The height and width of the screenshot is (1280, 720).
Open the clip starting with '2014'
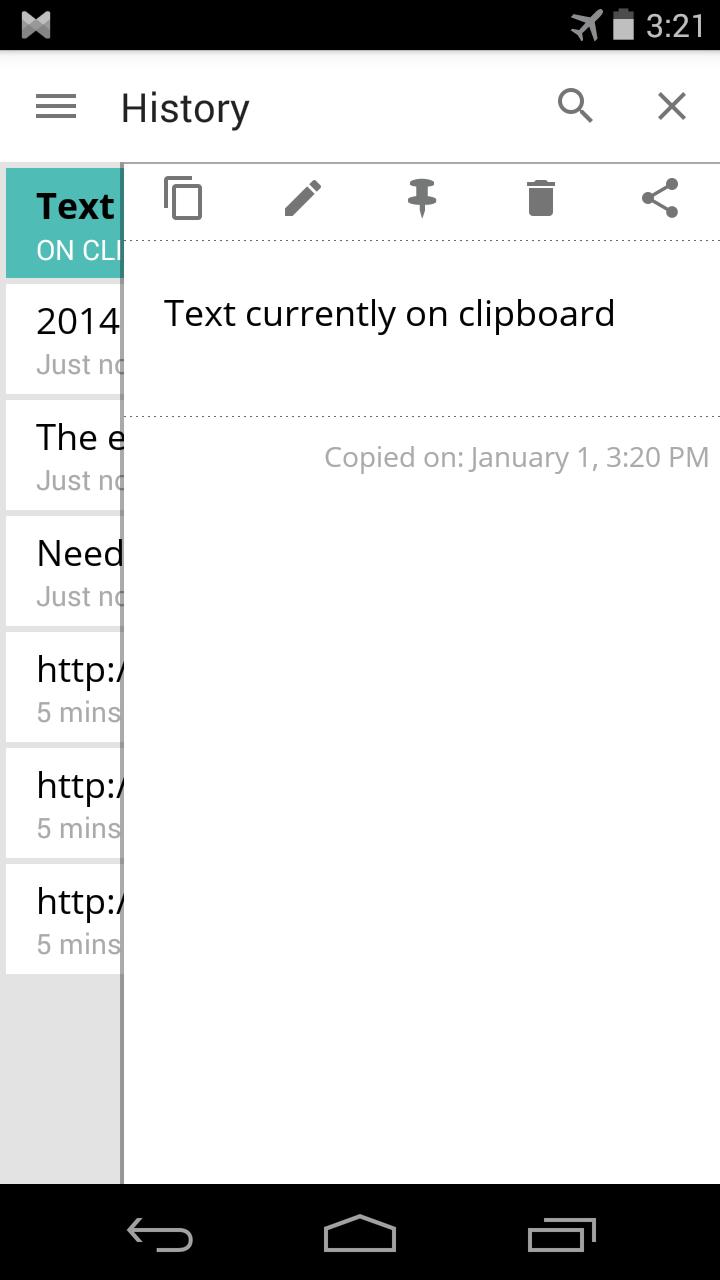[60, 338]
